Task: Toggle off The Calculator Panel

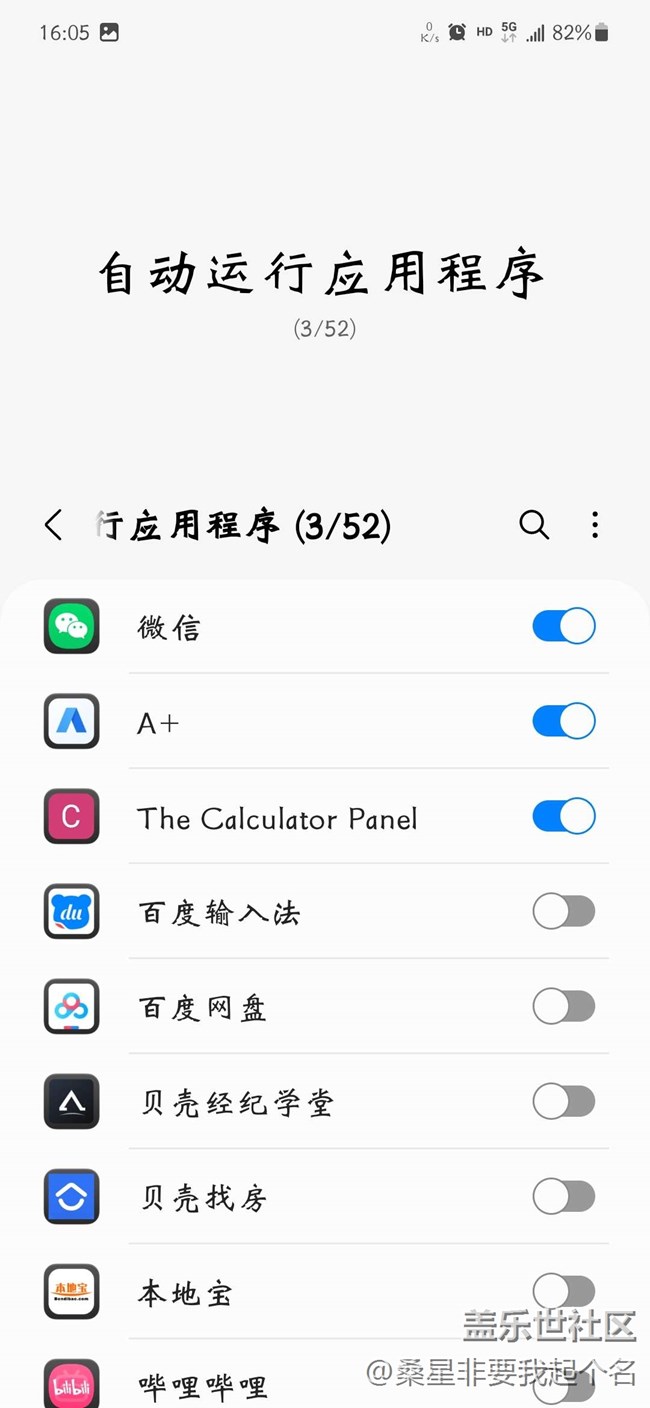Action: [x=564, y=817]
